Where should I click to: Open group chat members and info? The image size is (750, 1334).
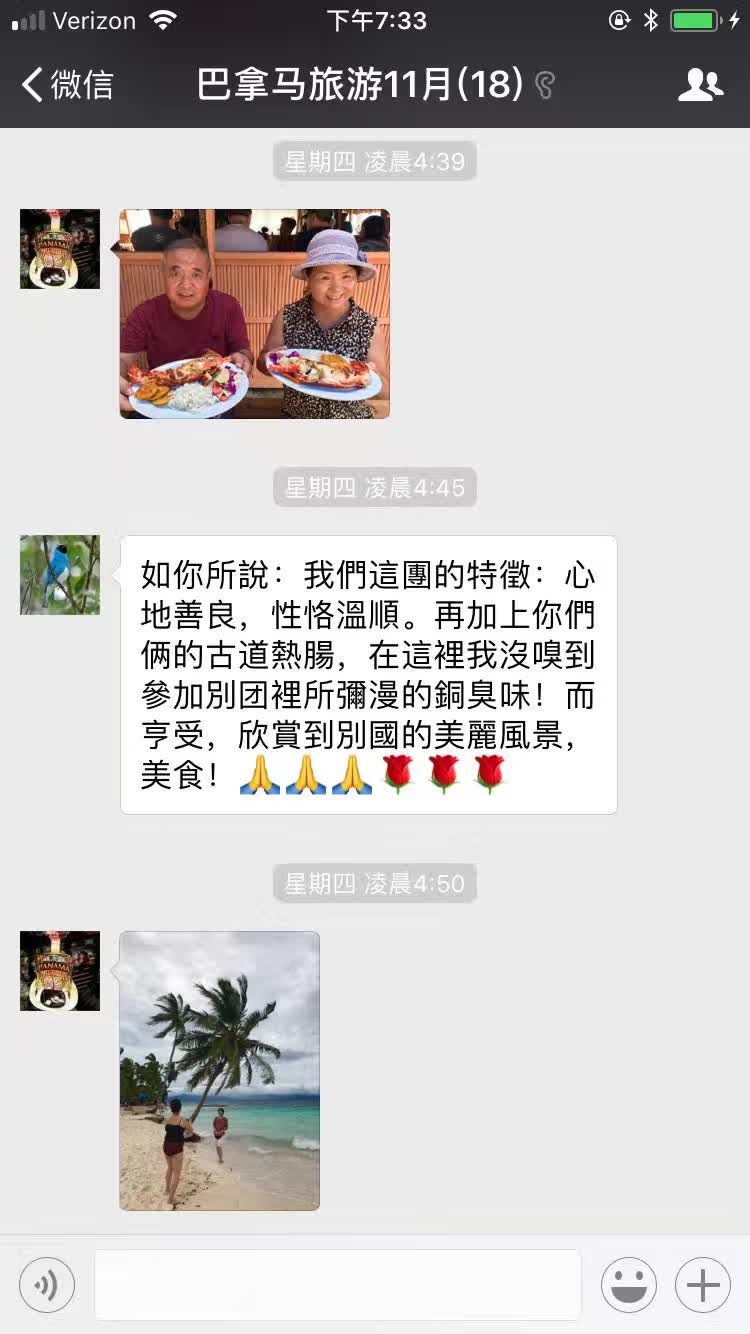(700, 85)
